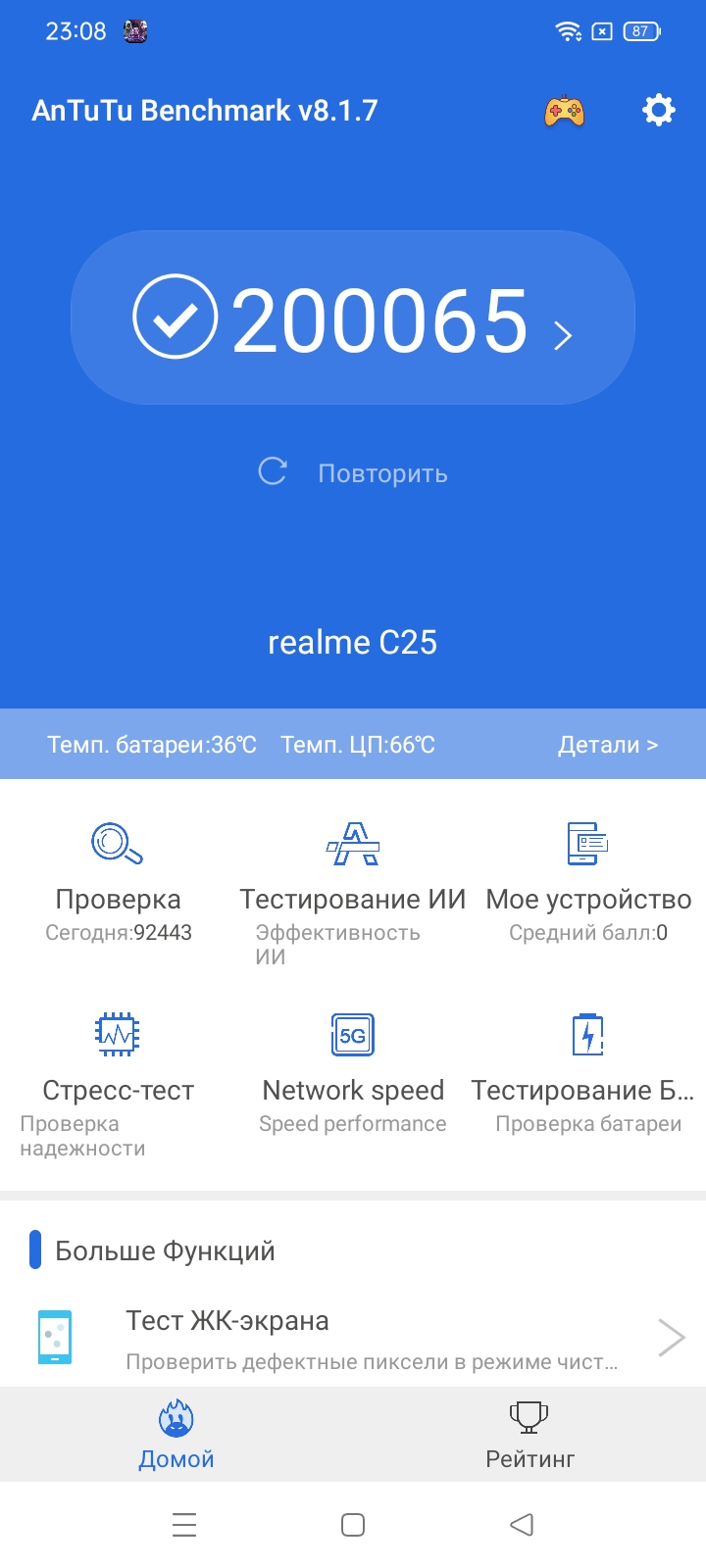This screenshot has height=1568, width=706.
Task: View the 200065 score breakdown
Action: click(x=353, y=318)
